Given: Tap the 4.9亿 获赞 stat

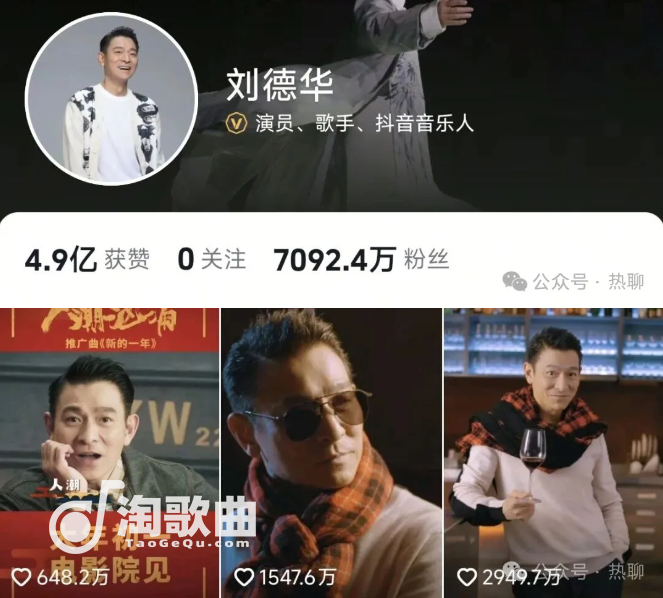Looking at the screenshot, I should point(87,260).
